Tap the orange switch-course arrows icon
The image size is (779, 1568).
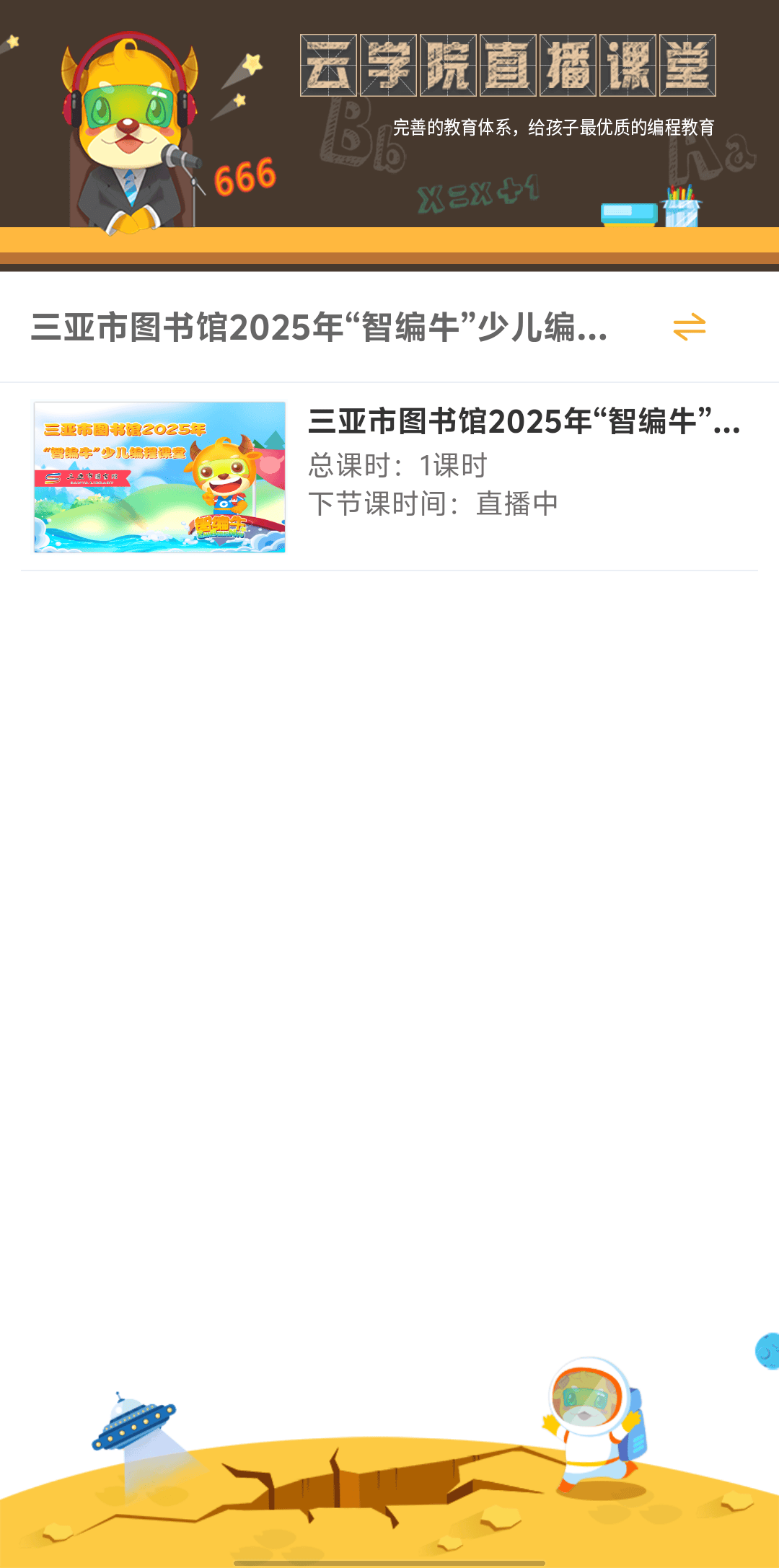click(x=689, y=327)
